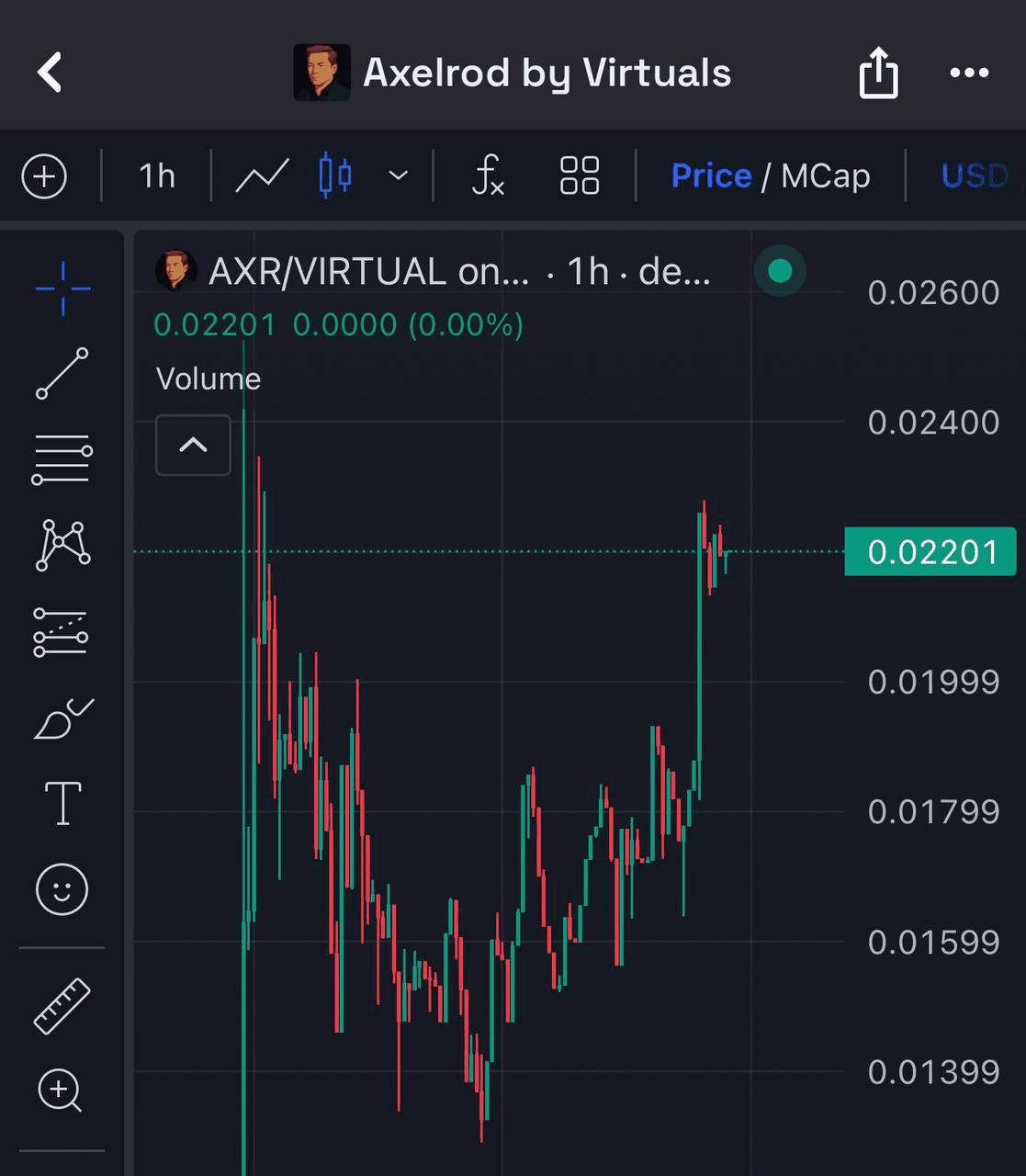
Task: Add a symbol with the plus icon
Action: [x=44, y=175]
